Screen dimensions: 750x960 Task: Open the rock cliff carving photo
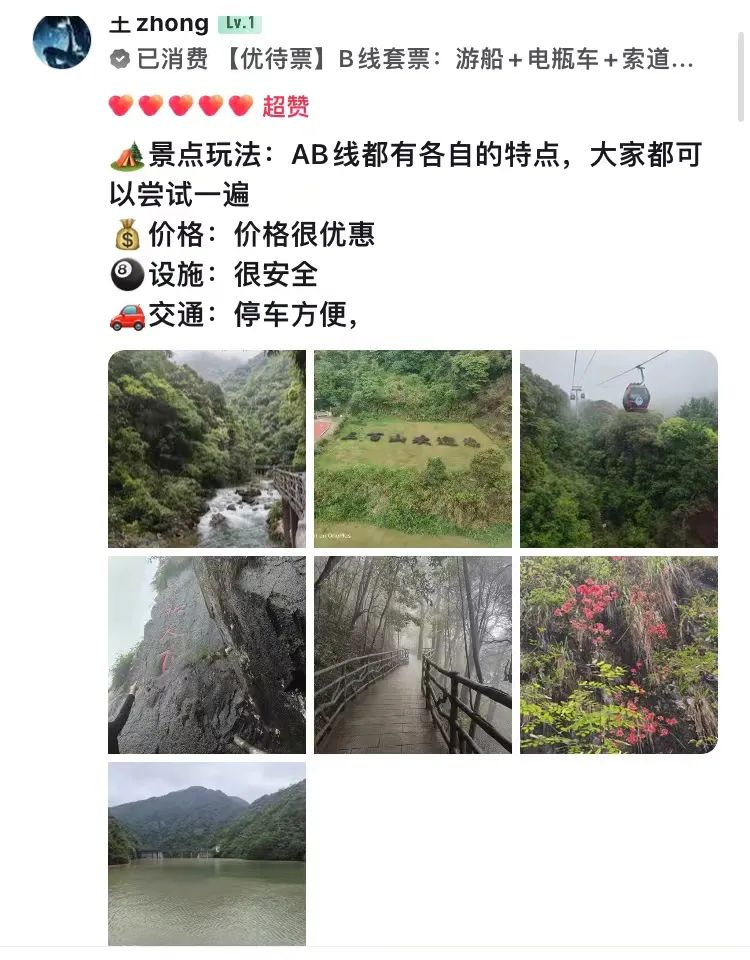(x=207, y=654)
